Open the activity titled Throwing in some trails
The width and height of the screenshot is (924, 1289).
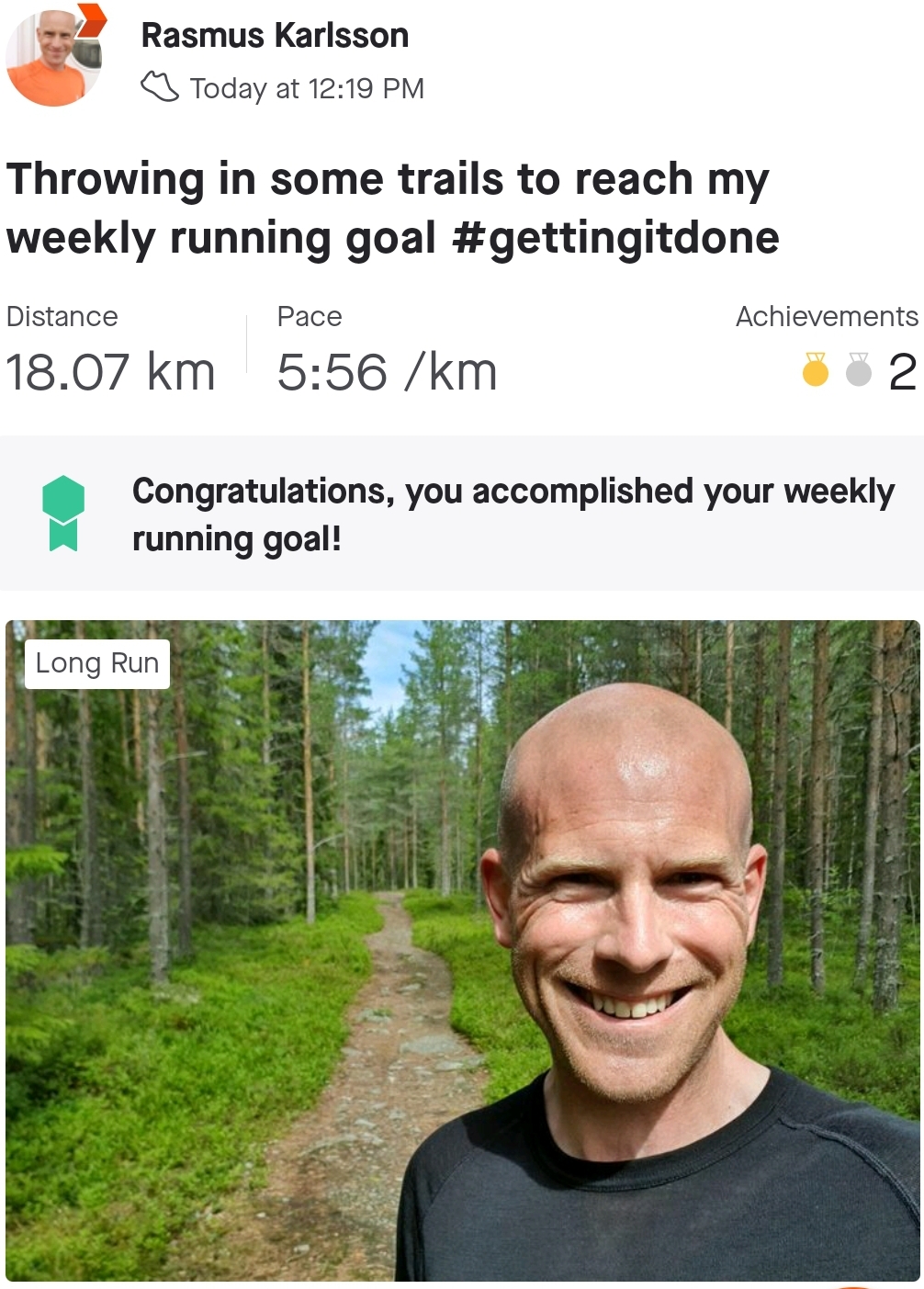[392, 208]
